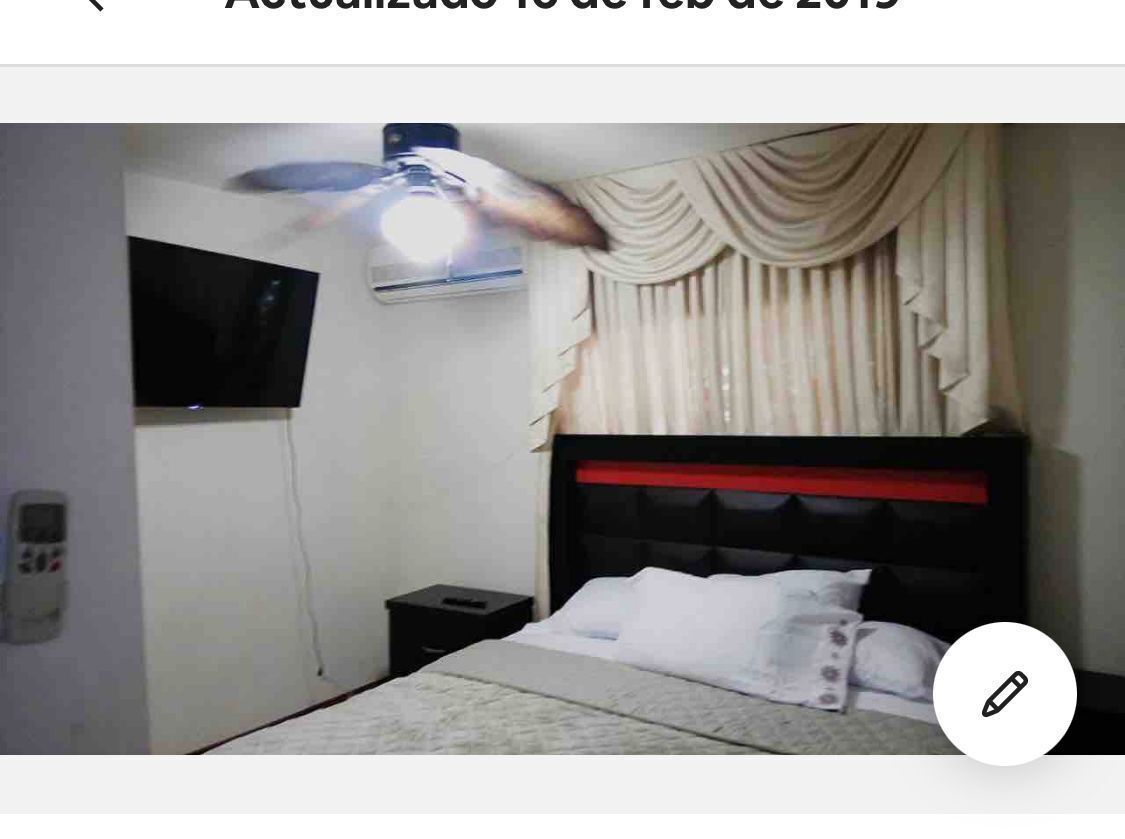Tap the pencil edit floating button
Screen dimensions: 1125x839
coord(1004,693)
